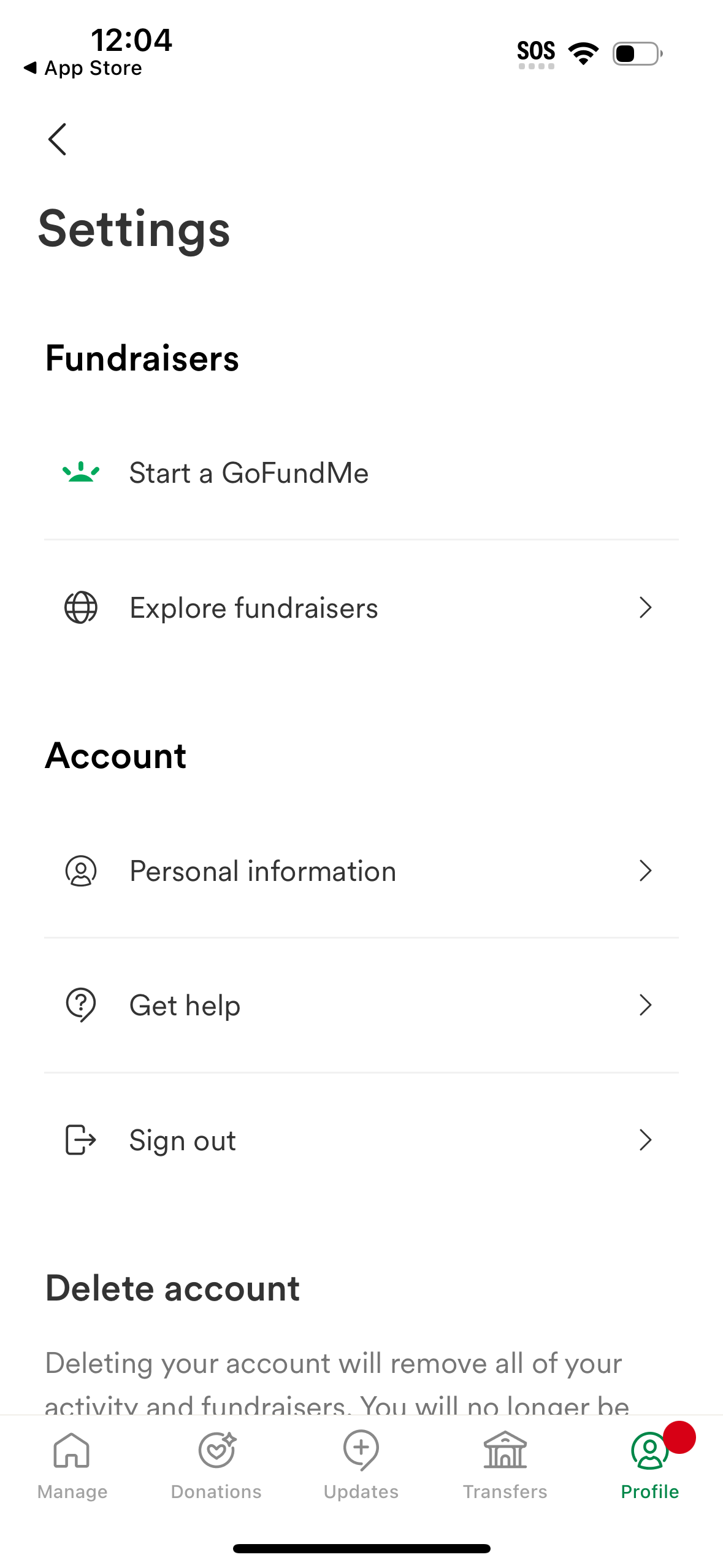Click the person icon for Personal information

[80, 870]
